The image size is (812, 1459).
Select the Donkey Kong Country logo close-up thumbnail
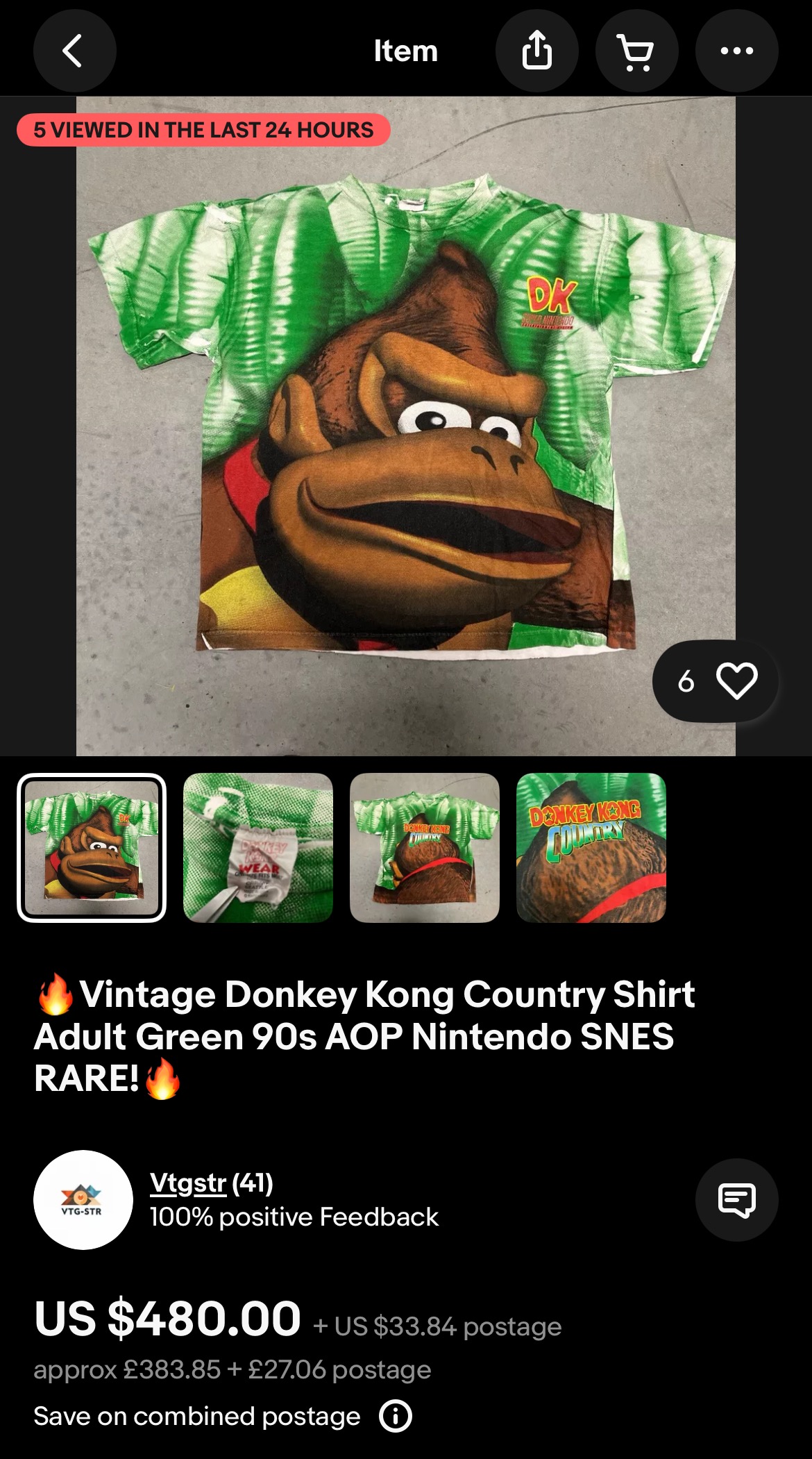click(591, 847)
